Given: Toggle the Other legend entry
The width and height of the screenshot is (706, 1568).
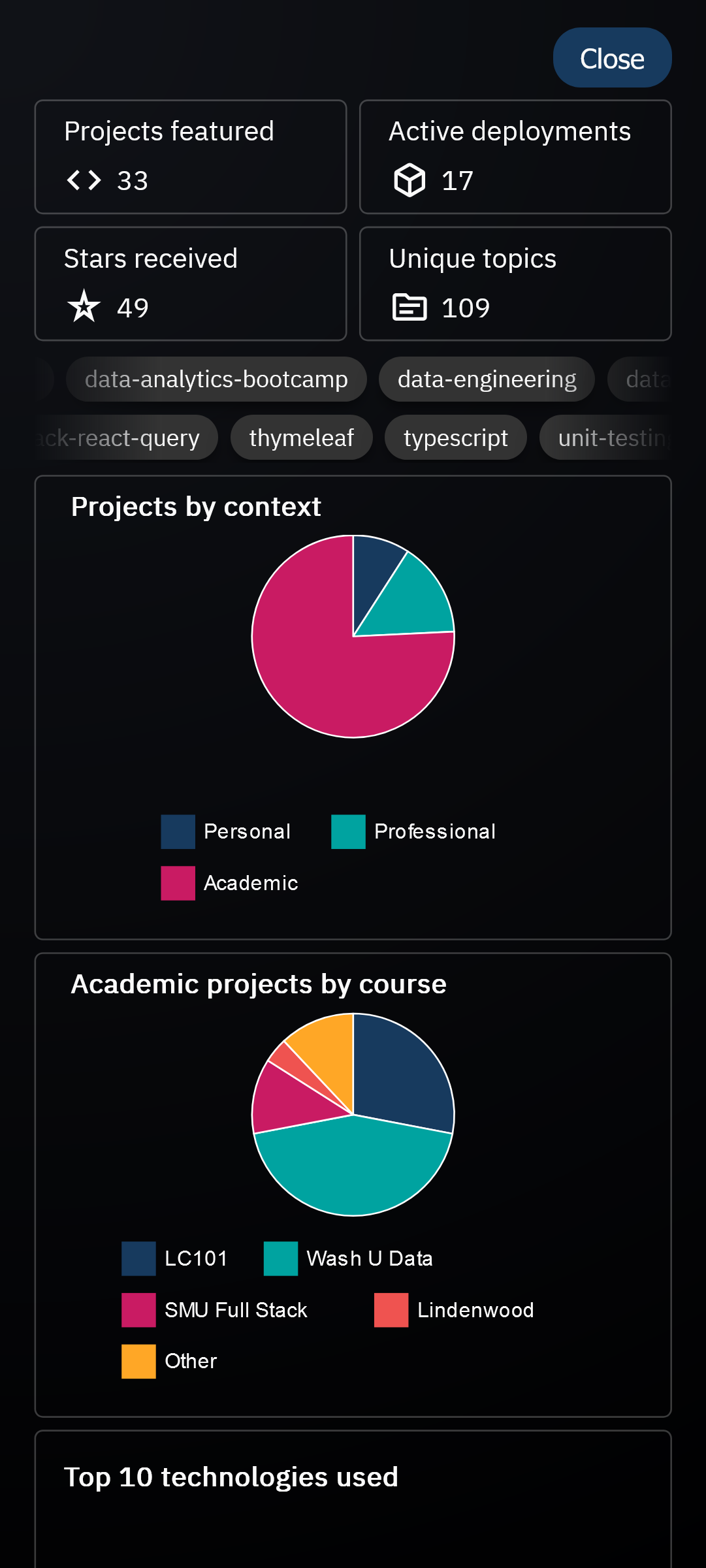Looking at the screenshot, I should click(x=169, y=1361).
